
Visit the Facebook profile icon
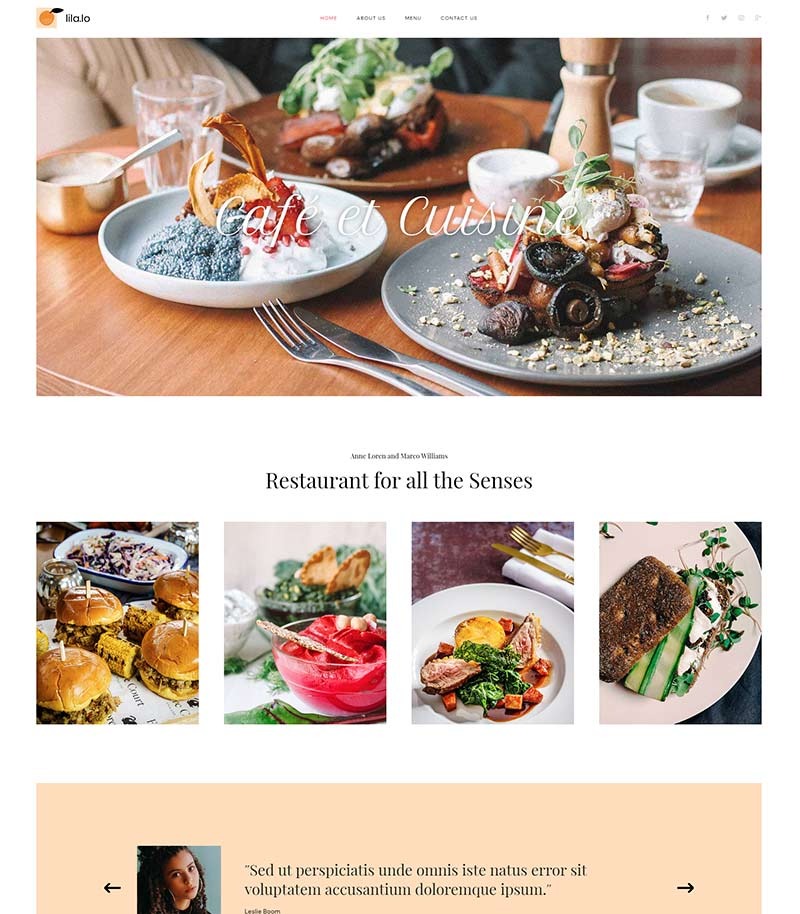point(708,18)
